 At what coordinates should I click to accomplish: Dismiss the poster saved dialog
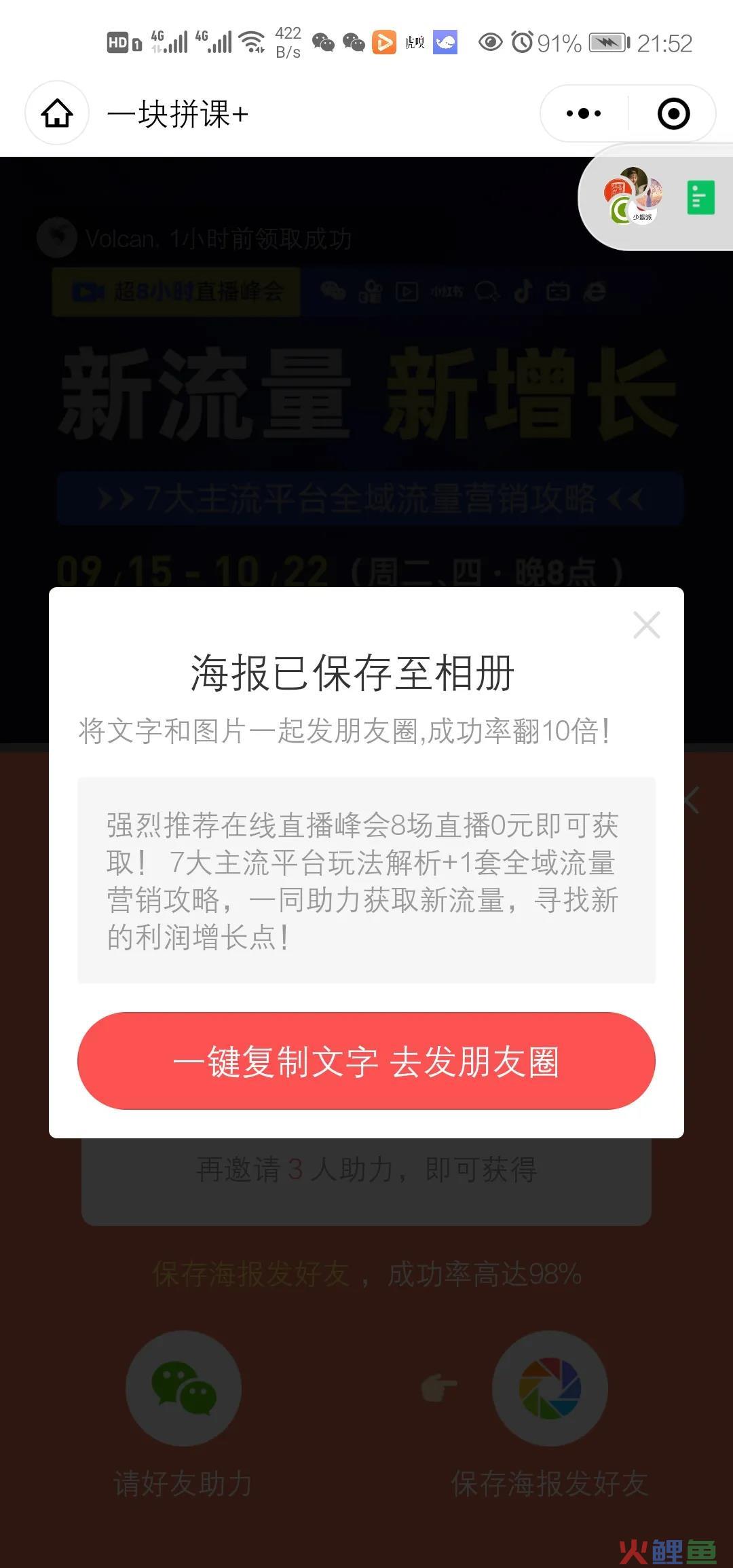[646, 625]
